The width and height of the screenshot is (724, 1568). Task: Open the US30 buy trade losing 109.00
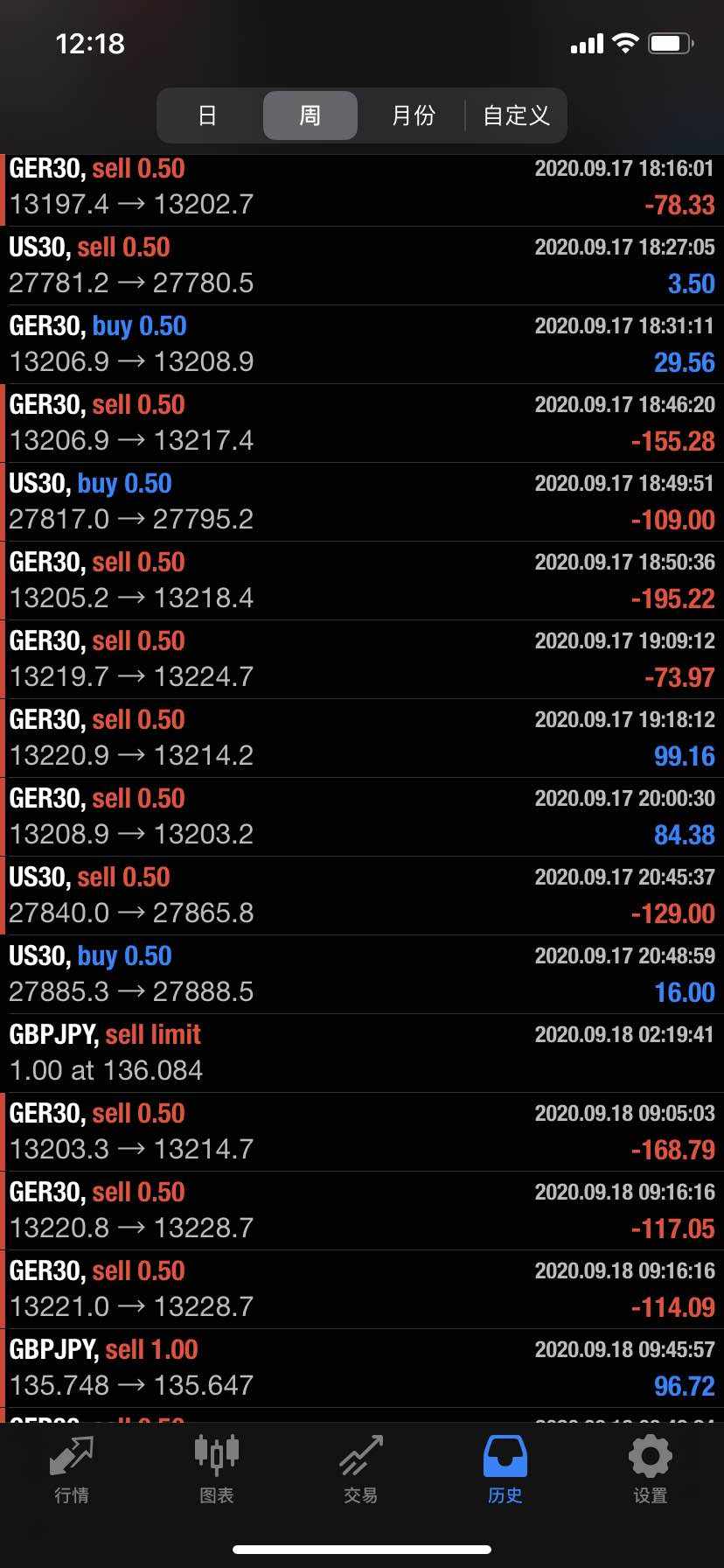coord(362,502)
